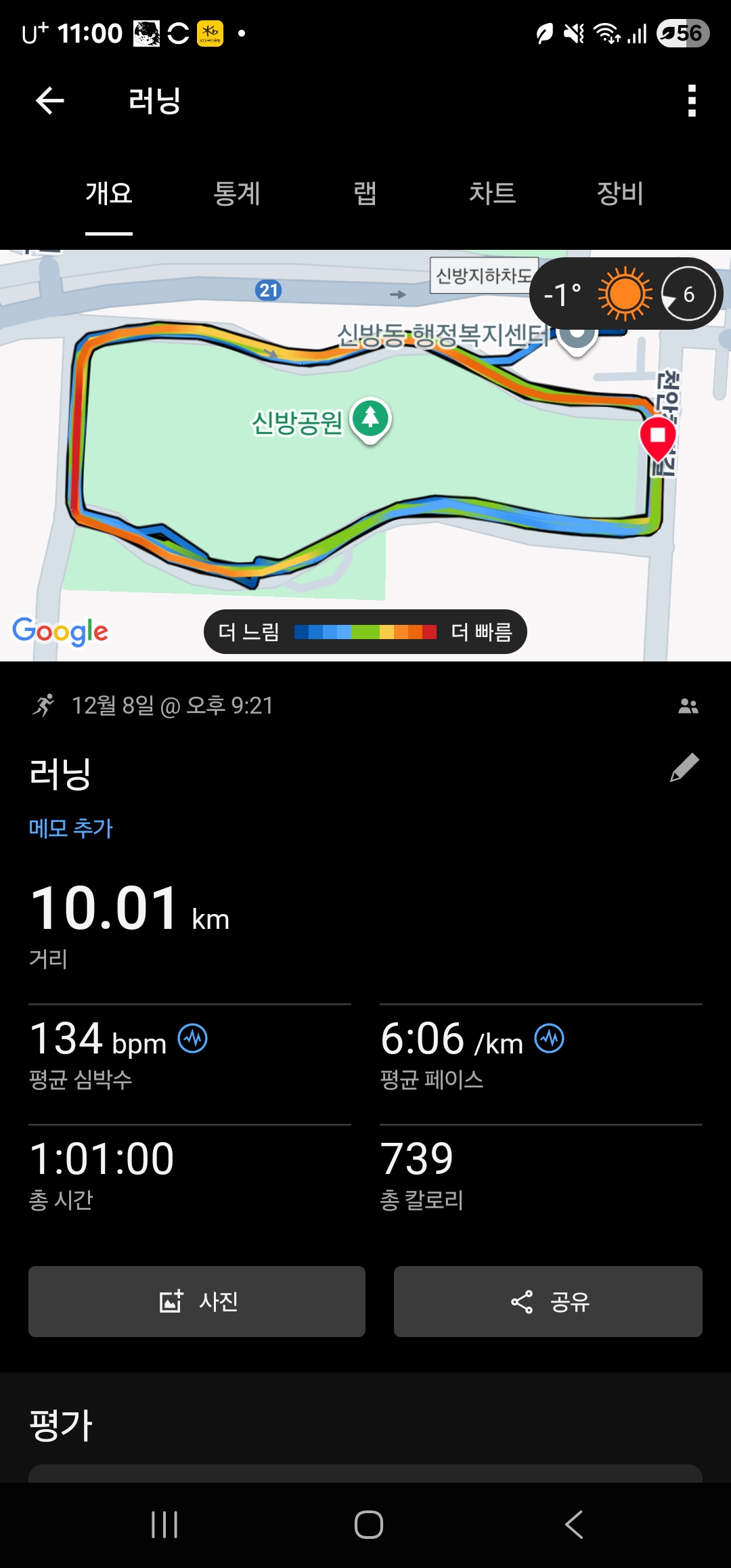Switch to the 통계 tab
Image resolution: width=731 pixels, height=1568 pixels.
[237, 194]
